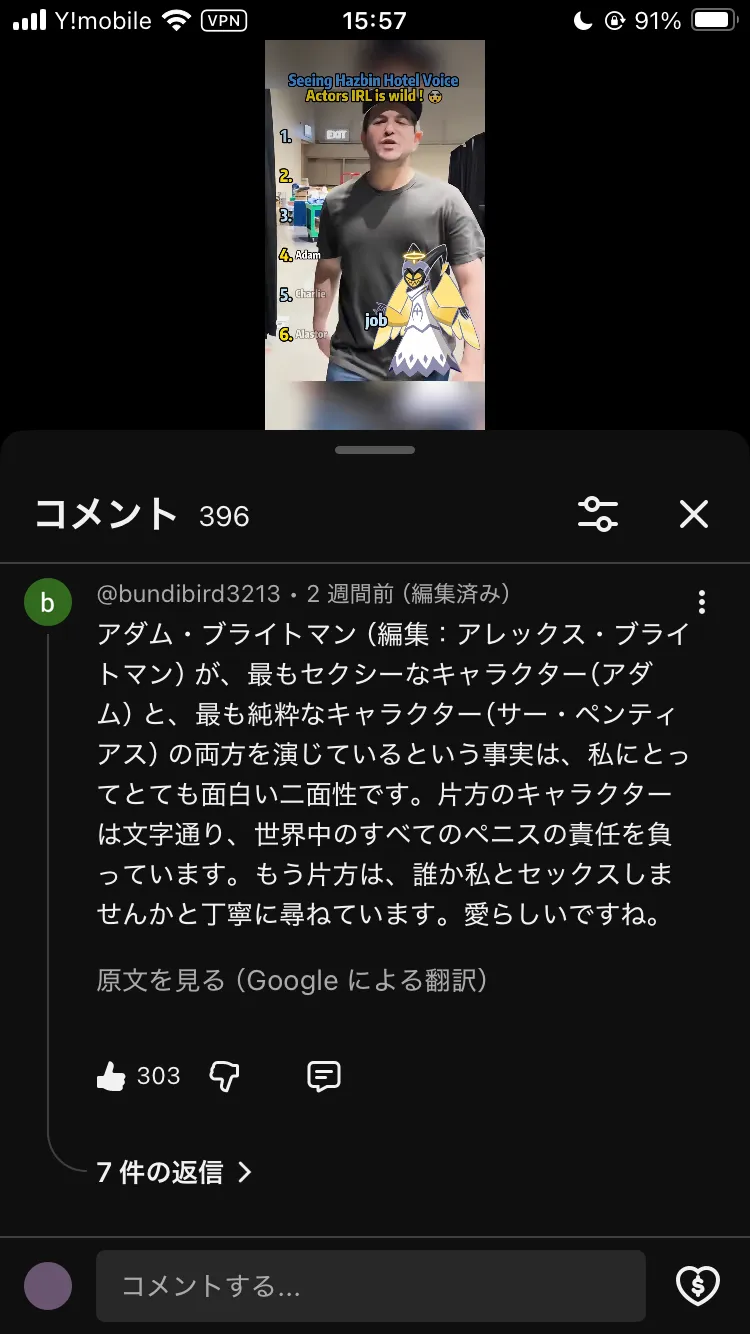Open bundibird3213's channel avatar
750x1334 pixels.
pos(48,602)
